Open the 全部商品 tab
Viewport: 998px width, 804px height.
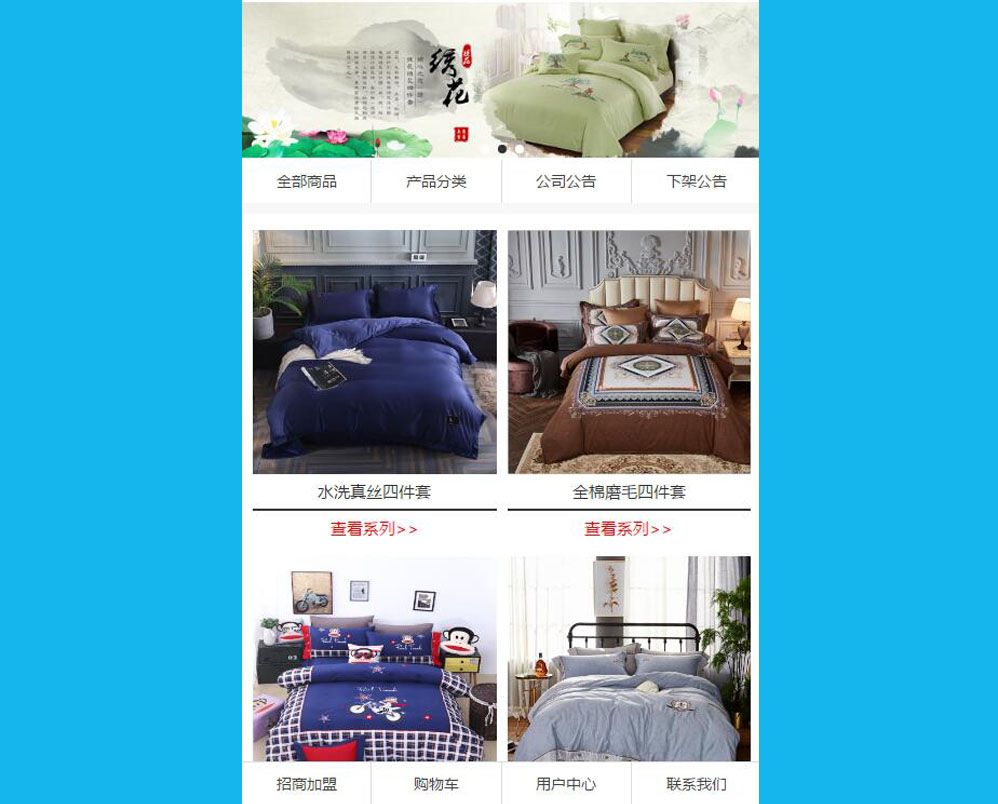point(306,181)
